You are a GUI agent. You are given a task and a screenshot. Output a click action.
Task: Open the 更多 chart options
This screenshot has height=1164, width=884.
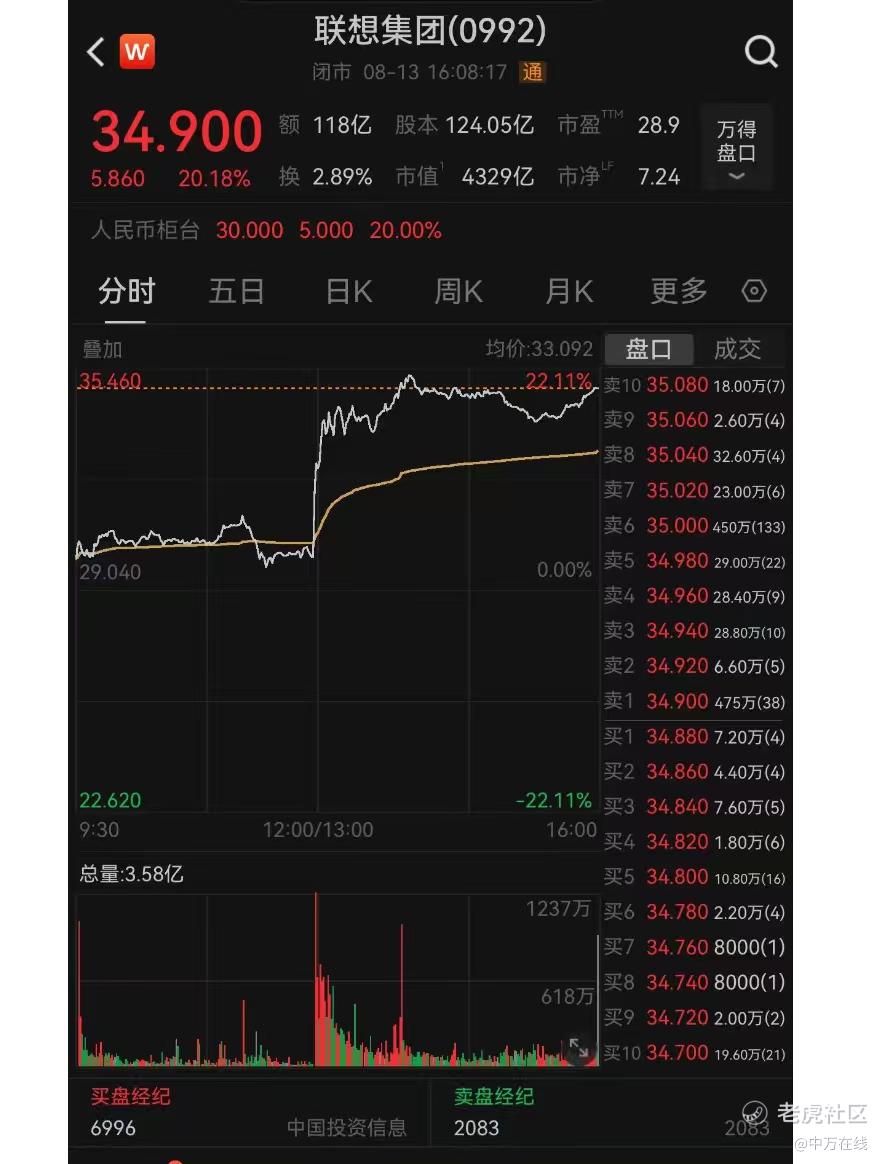point(679,291)
